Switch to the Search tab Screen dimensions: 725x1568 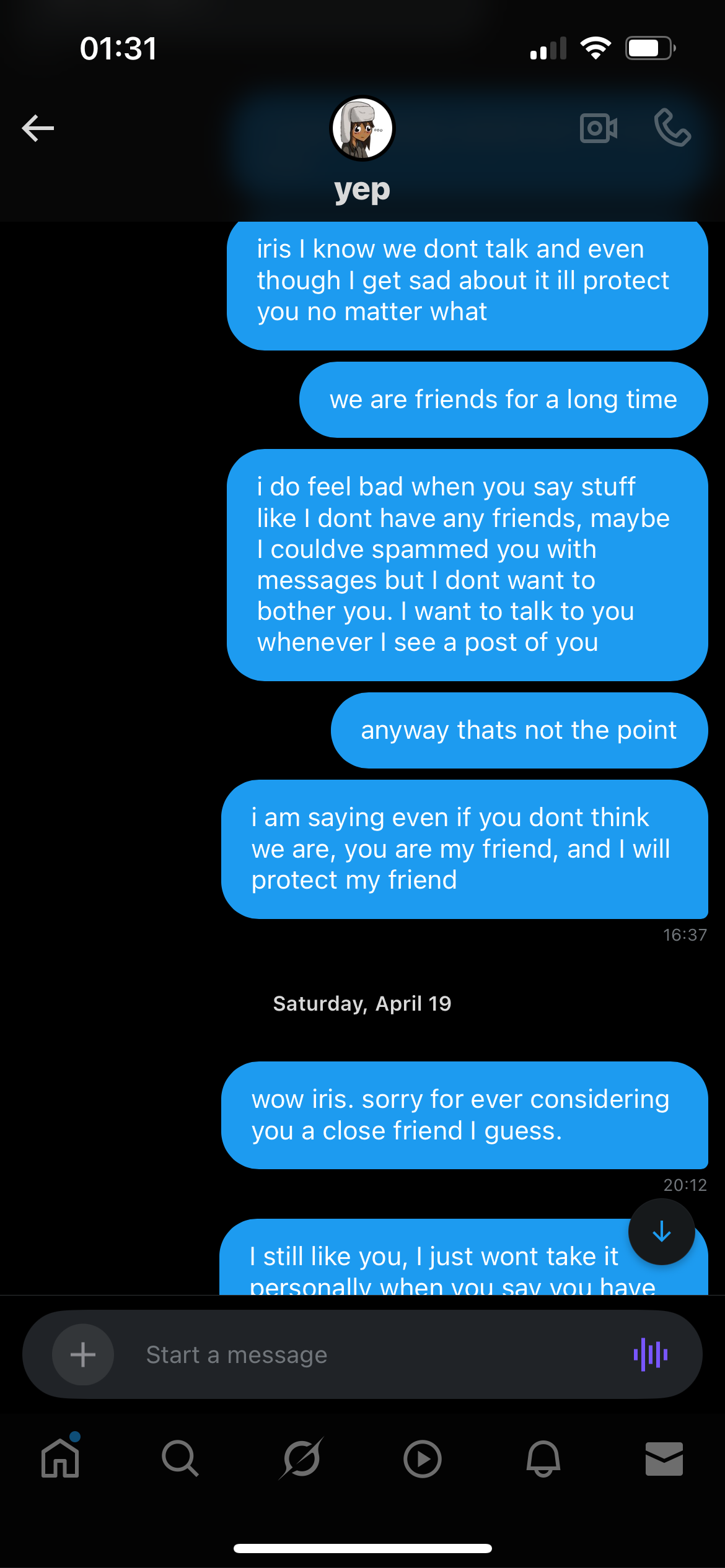180,1458
